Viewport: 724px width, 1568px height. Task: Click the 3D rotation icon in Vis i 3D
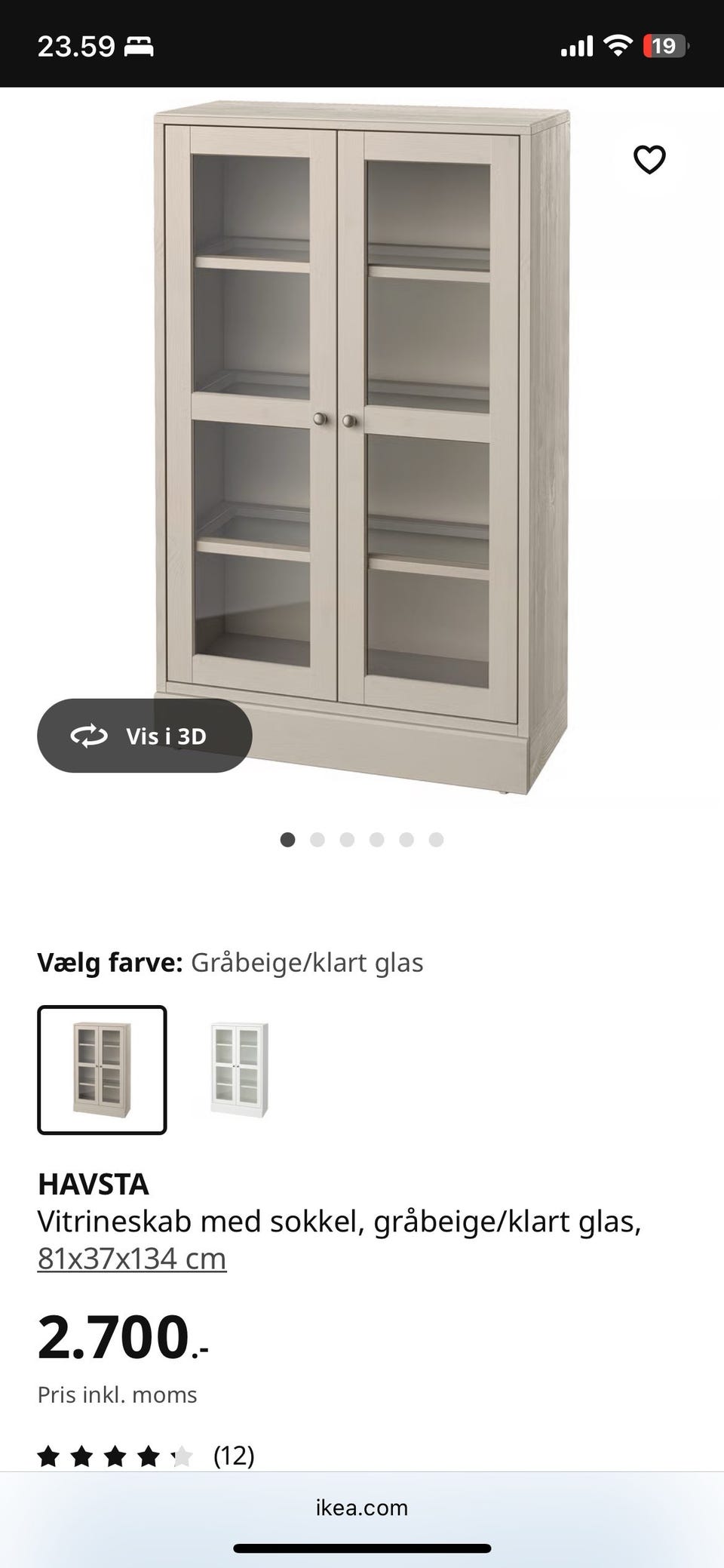pyautogui.click(x=90, y=736)
